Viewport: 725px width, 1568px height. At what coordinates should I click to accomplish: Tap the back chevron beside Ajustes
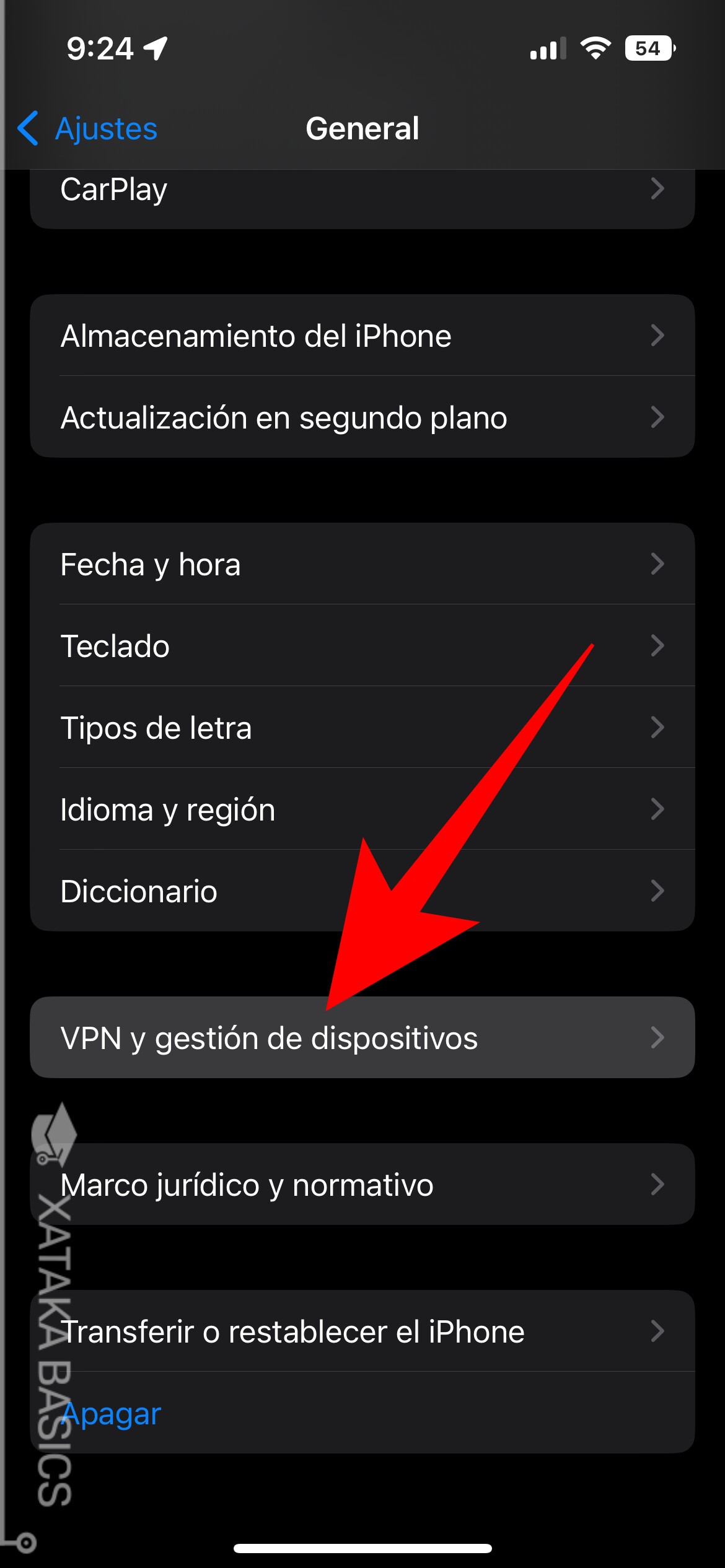28,128
